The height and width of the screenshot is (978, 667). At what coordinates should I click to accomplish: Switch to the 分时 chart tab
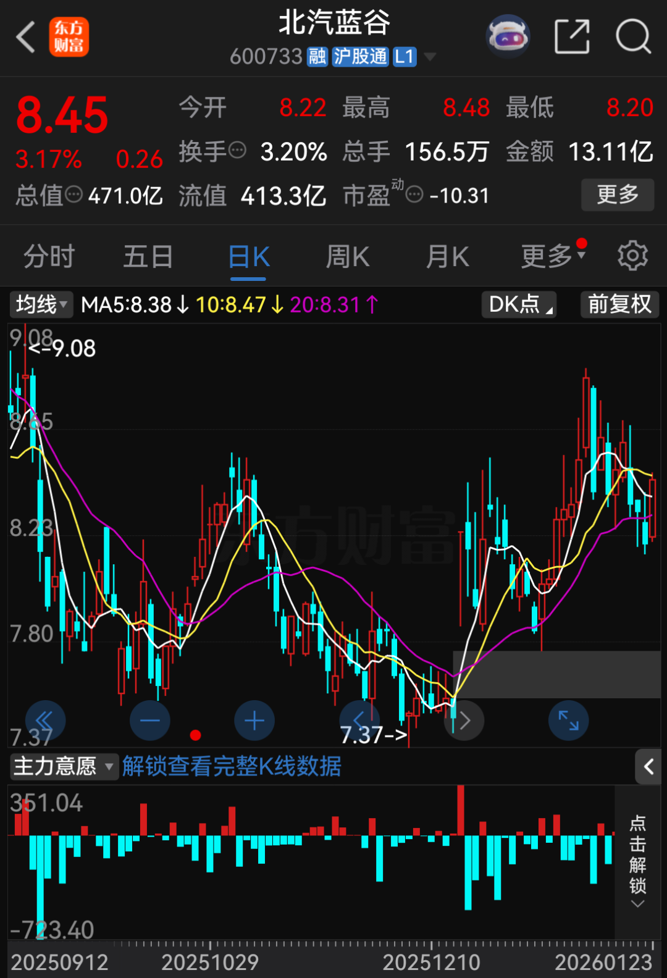pos(49,257)
